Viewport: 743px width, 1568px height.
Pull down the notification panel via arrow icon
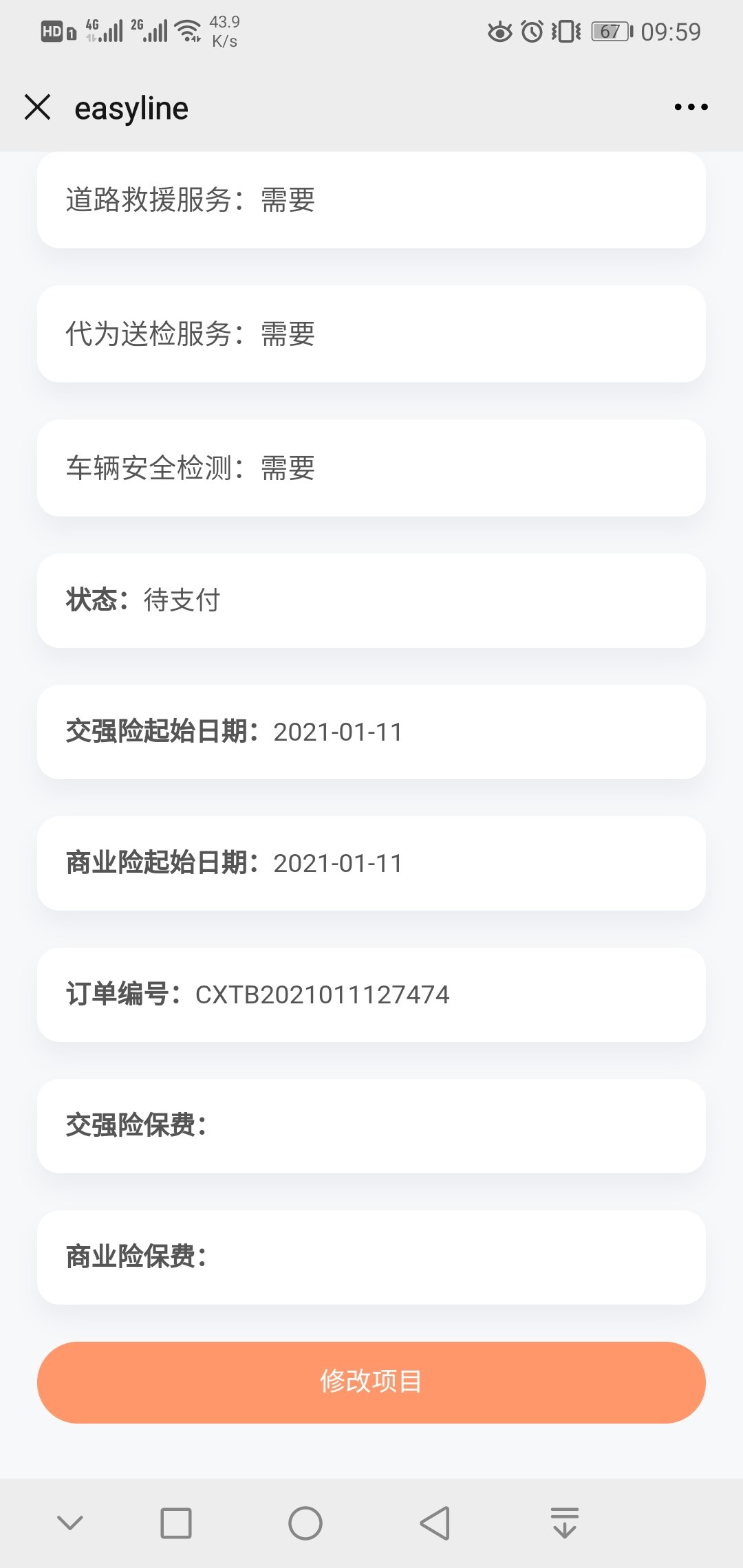[x=565, y=1523]
